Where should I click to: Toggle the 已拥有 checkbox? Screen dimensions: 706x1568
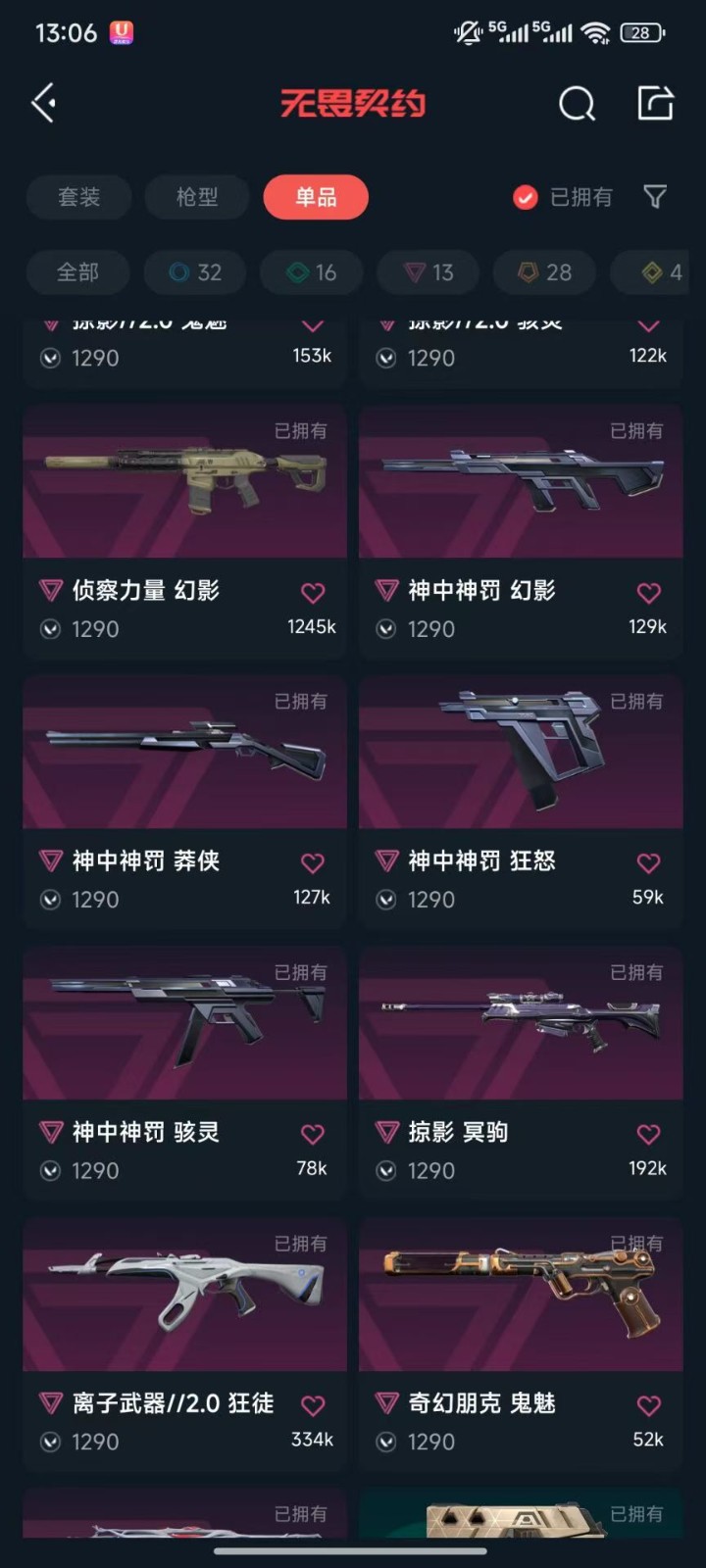click(x=526, y=198)
